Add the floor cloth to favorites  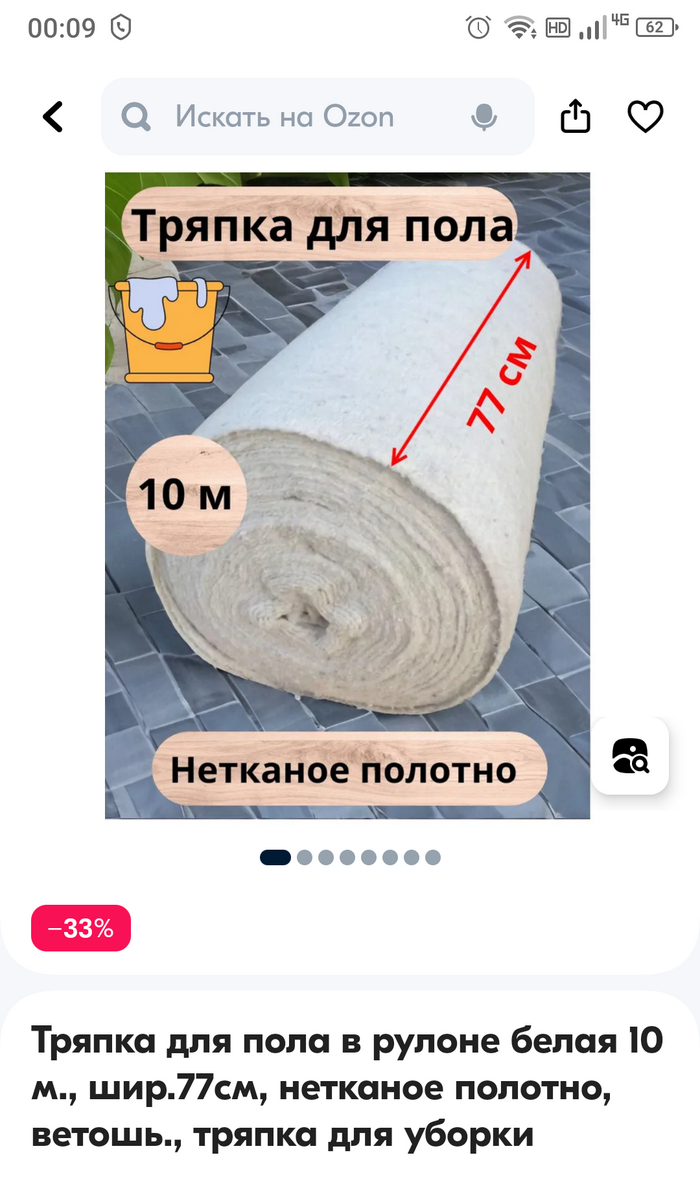[x=645, y=117]
